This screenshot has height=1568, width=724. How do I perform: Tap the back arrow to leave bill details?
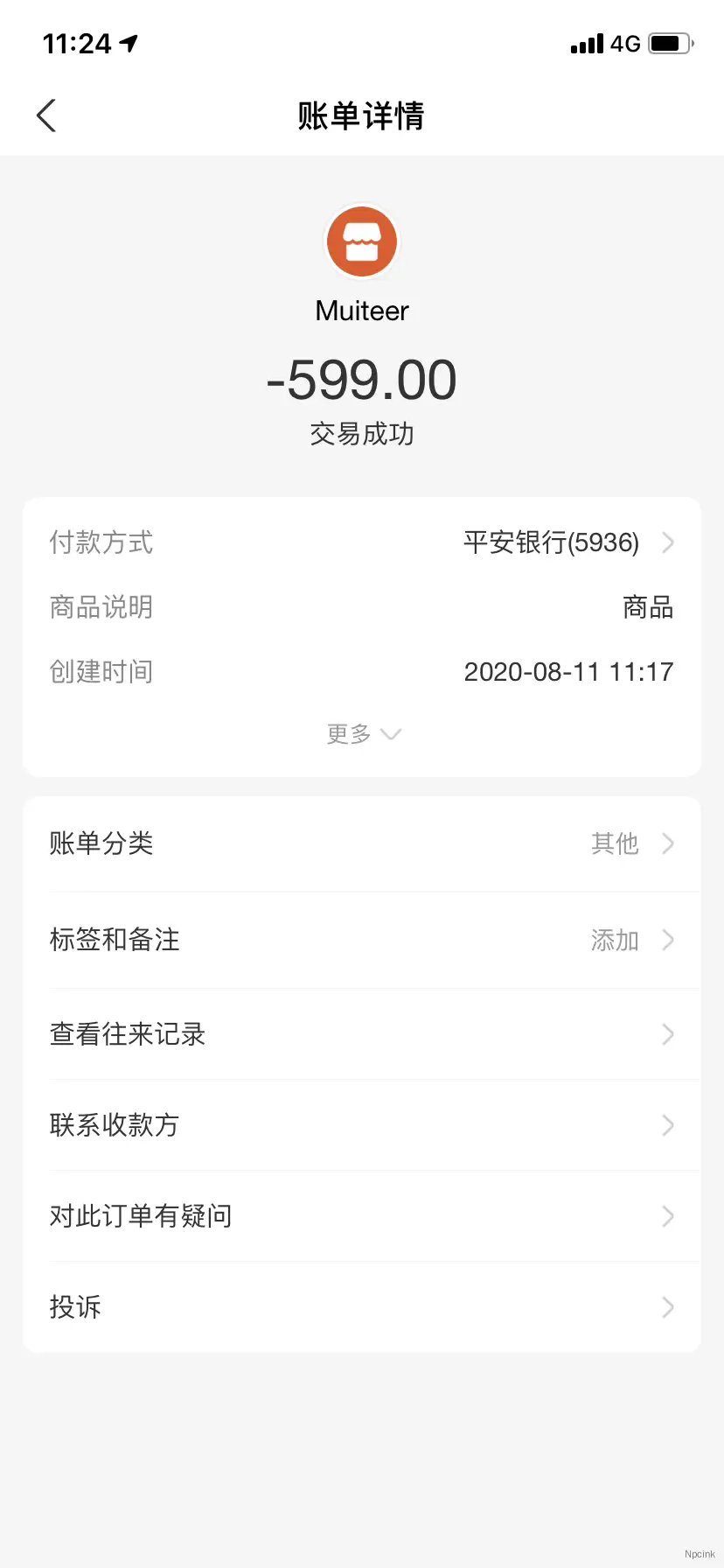(x=45, y=115)
